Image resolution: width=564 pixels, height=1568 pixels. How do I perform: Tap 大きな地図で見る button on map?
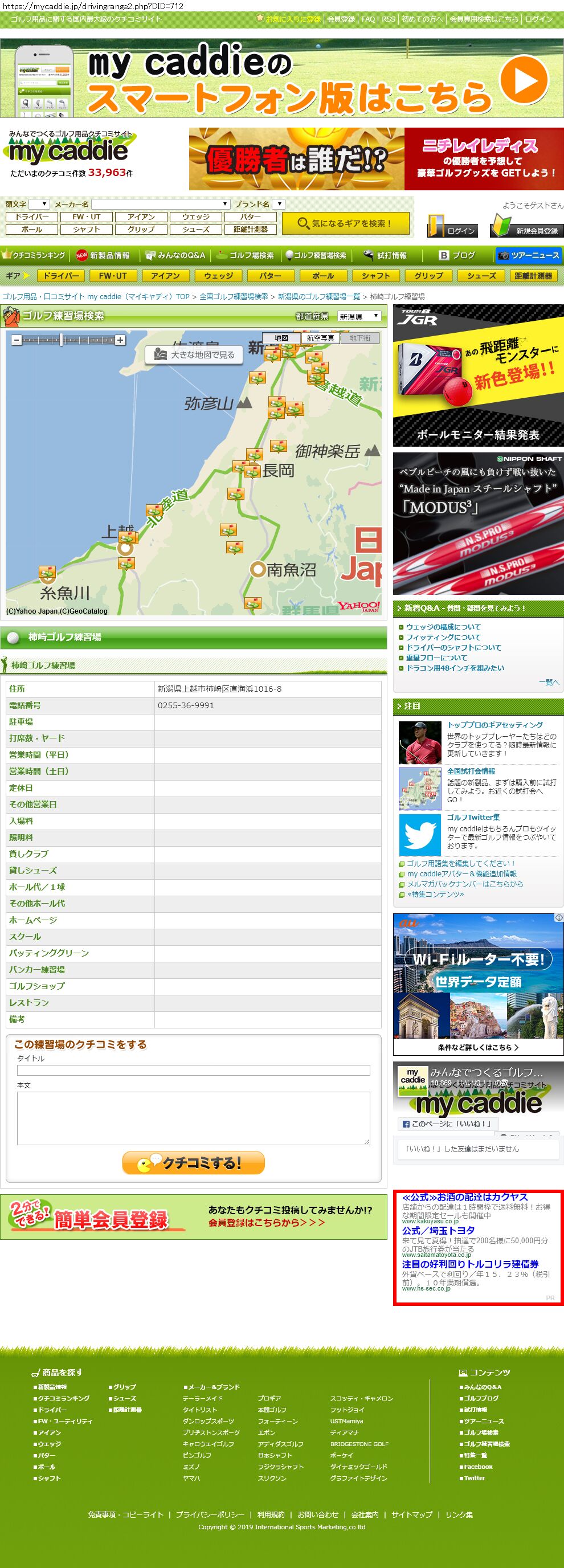[194, 354]
